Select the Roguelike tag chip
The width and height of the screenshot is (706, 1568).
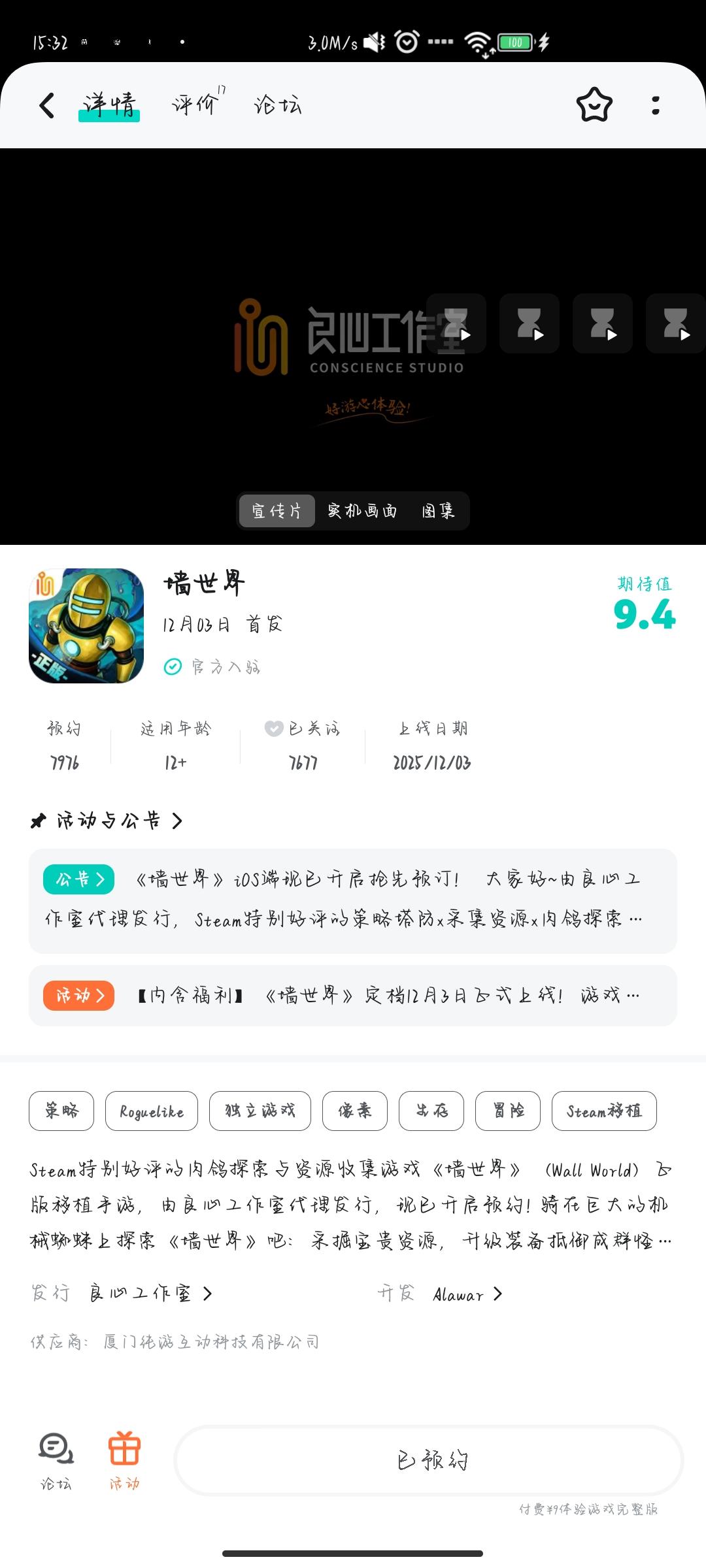point(151,1111)
